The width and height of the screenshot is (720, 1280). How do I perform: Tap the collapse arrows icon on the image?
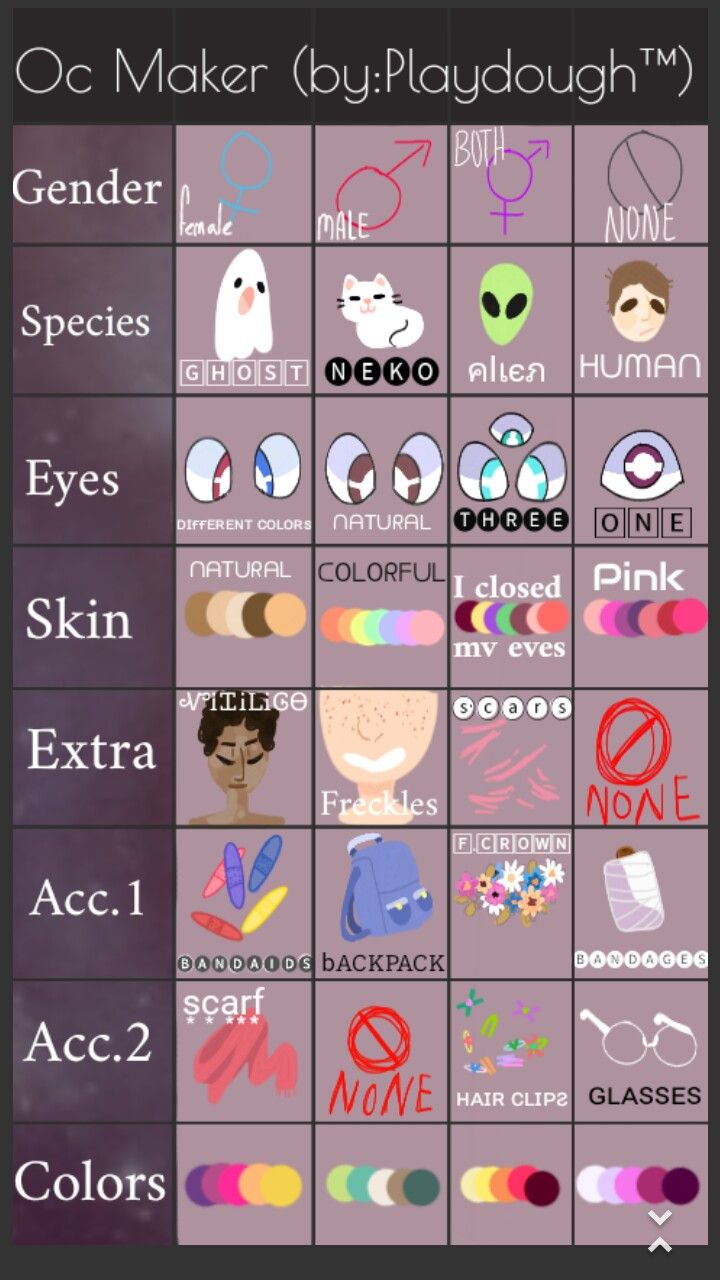tap(659, 1231)
